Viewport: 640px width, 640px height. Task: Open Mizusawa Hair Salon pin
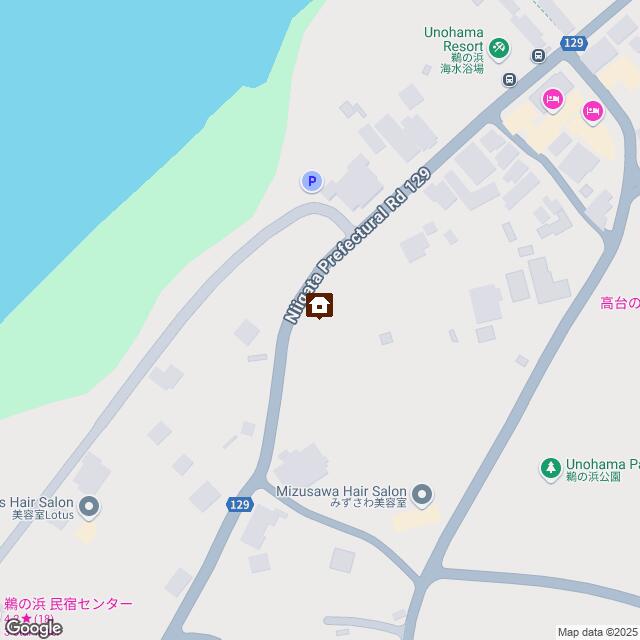[422, 493]
